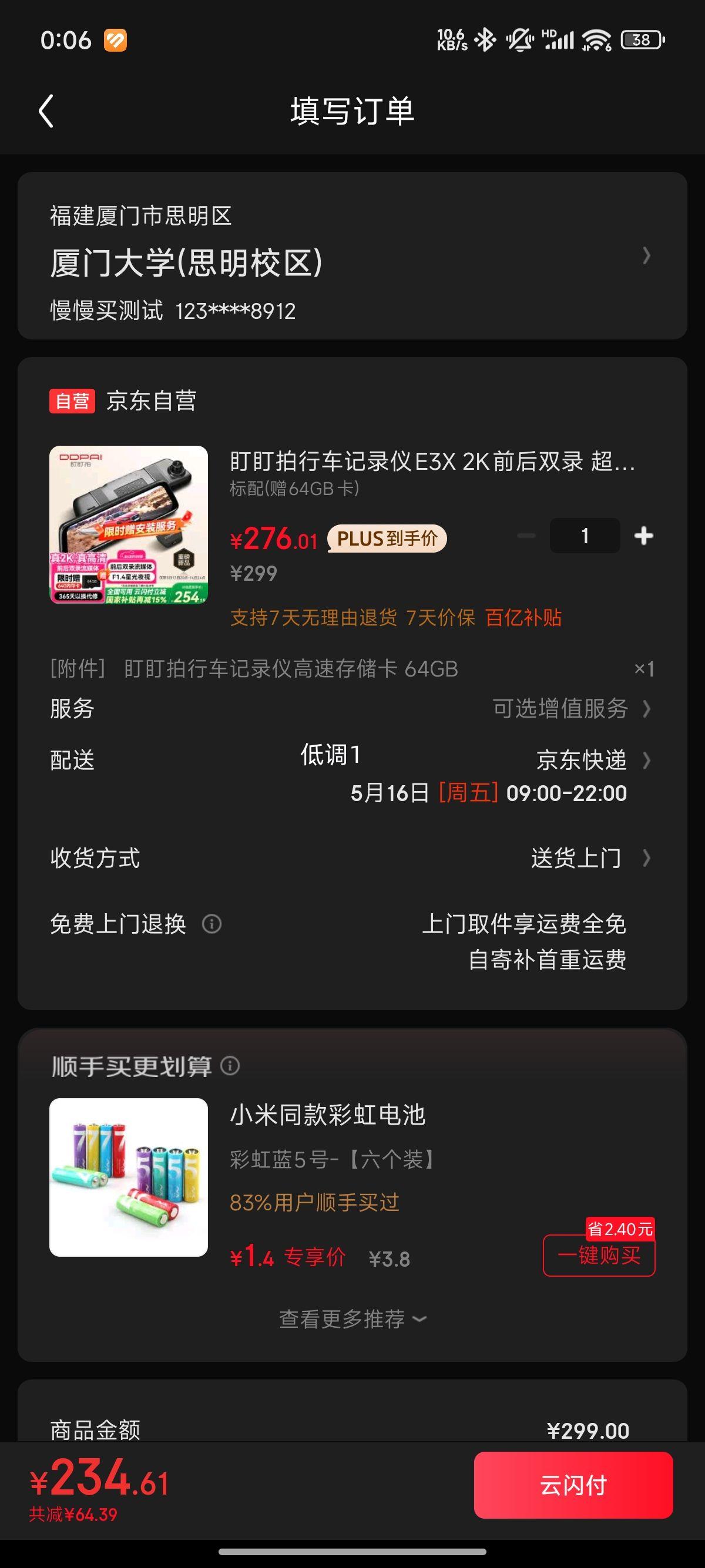This screenshot has height=1568, width=705.
Task: Open the 厦门大学(思明校区) delivery address
Action: coord(352,255)
